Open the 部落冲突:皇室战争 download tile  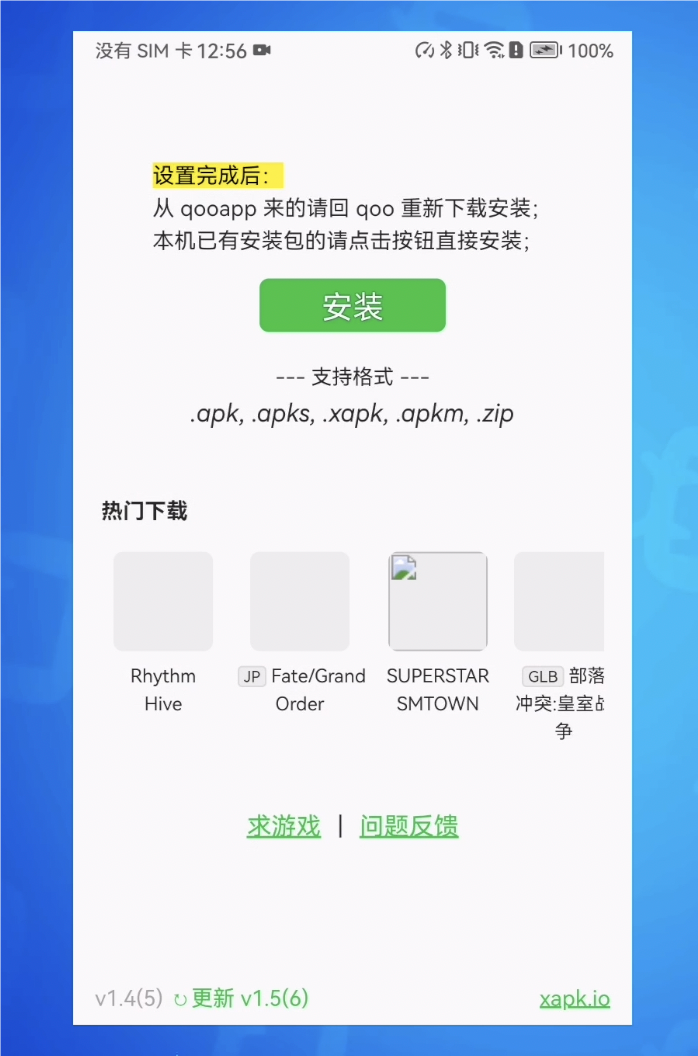[559, 602]
